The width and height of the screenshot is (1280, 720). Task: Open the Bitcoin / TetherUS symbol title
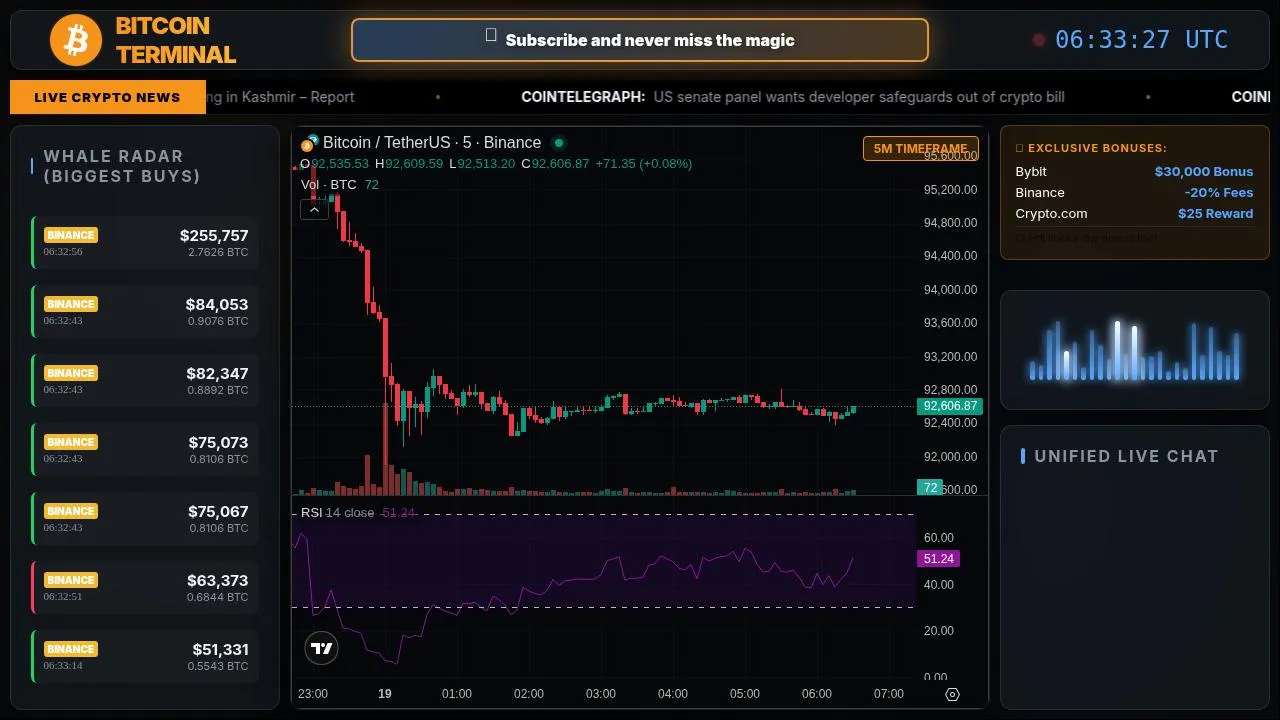[x=431, y=142]
